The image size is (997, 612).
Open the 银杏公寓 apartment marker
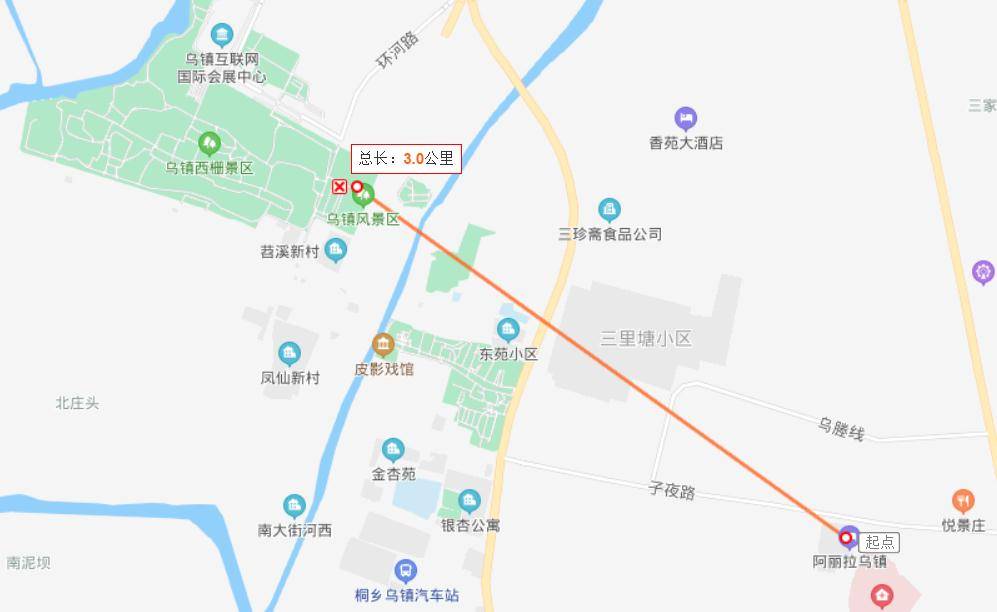[469, 501]
